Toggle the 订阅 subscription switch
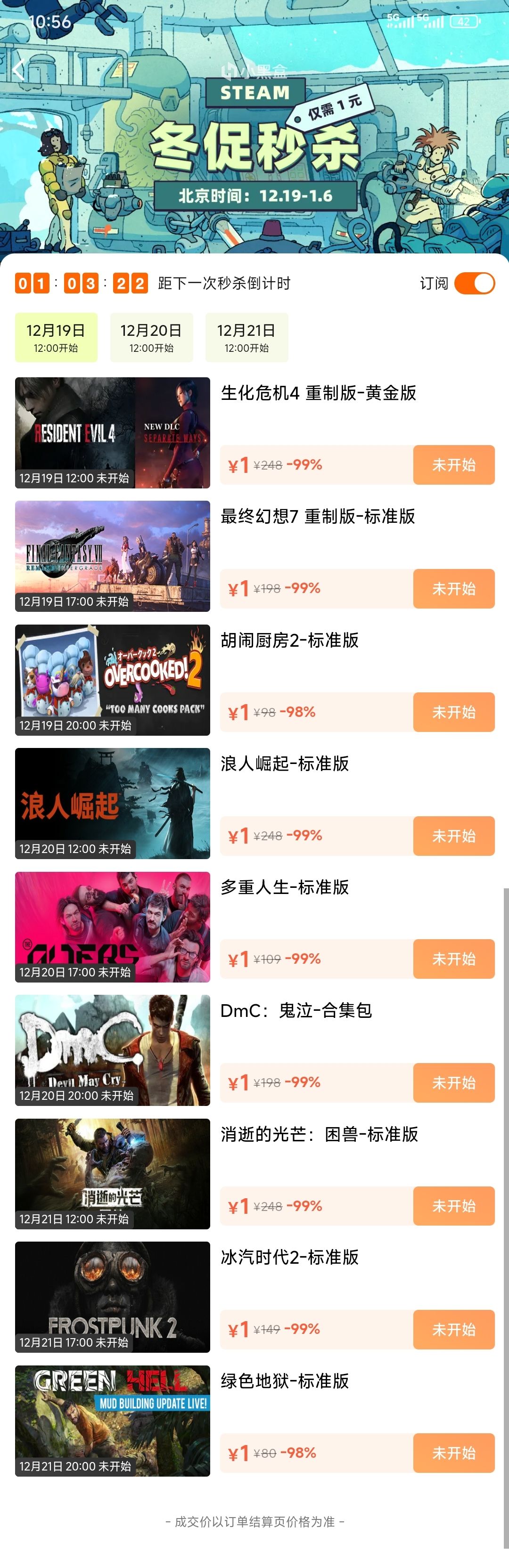Screen dimensions: 509x1568 click(x=474, y=283)
